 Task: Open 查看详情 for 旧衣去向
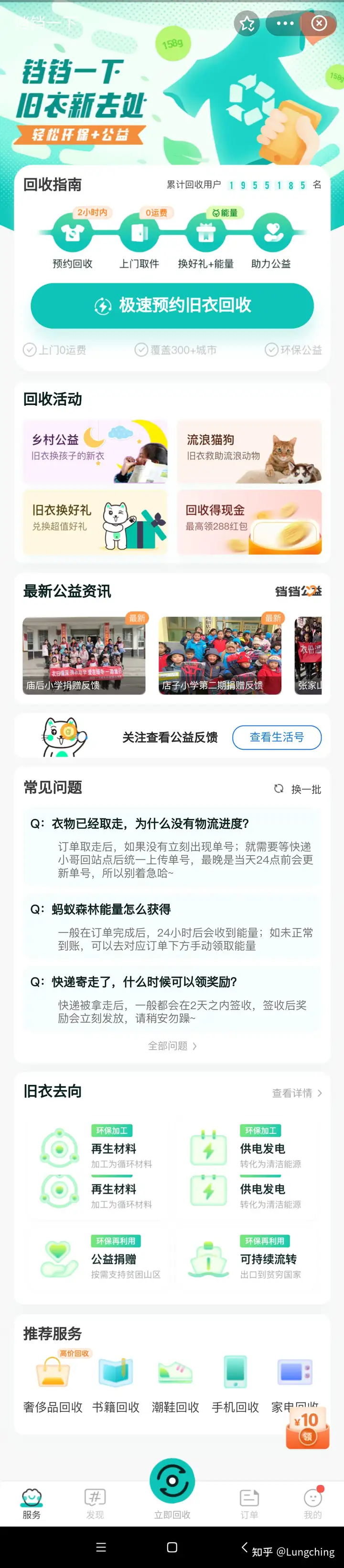pos(297,1093)
